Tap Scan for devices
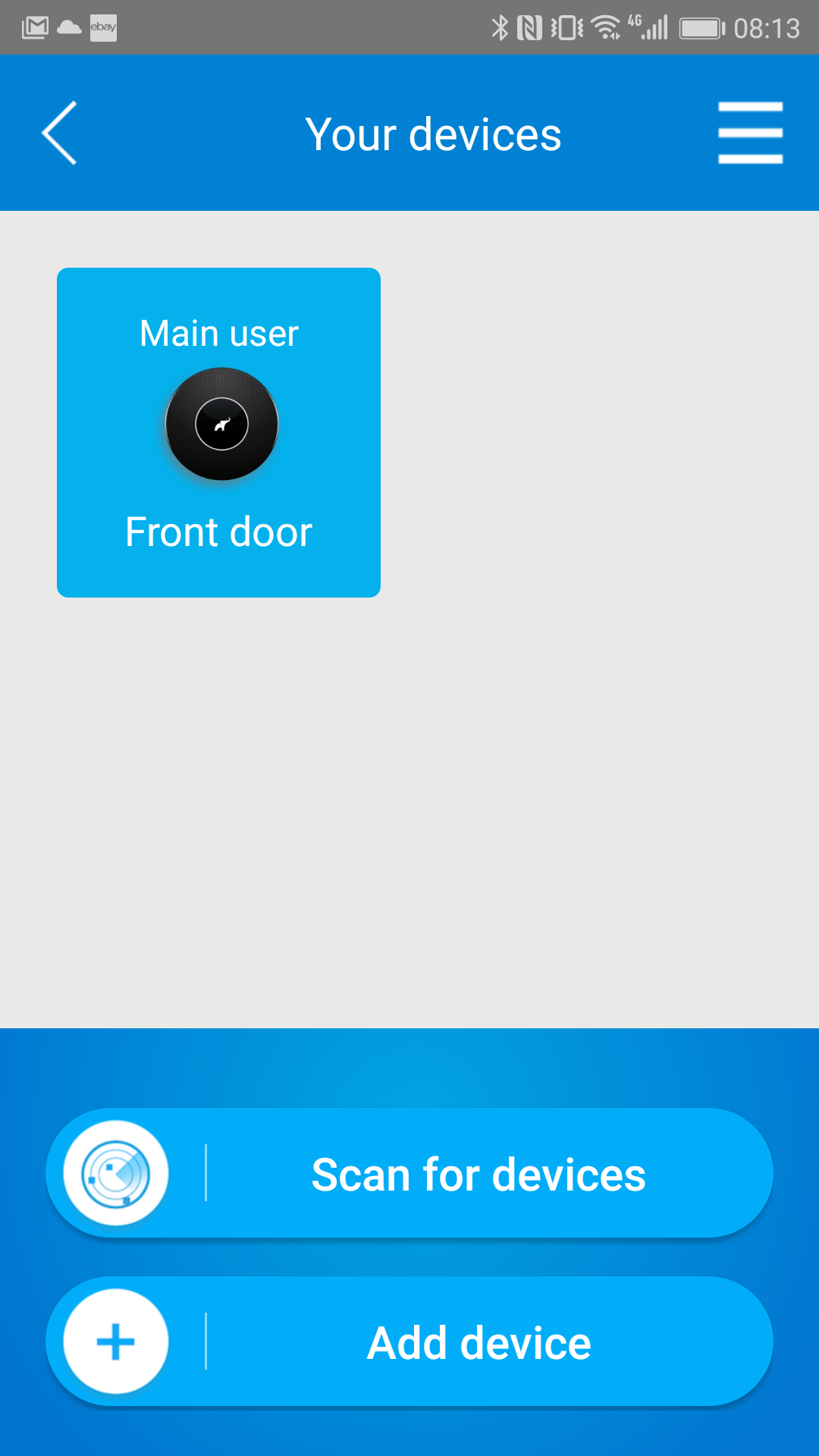 (409, 1173)
